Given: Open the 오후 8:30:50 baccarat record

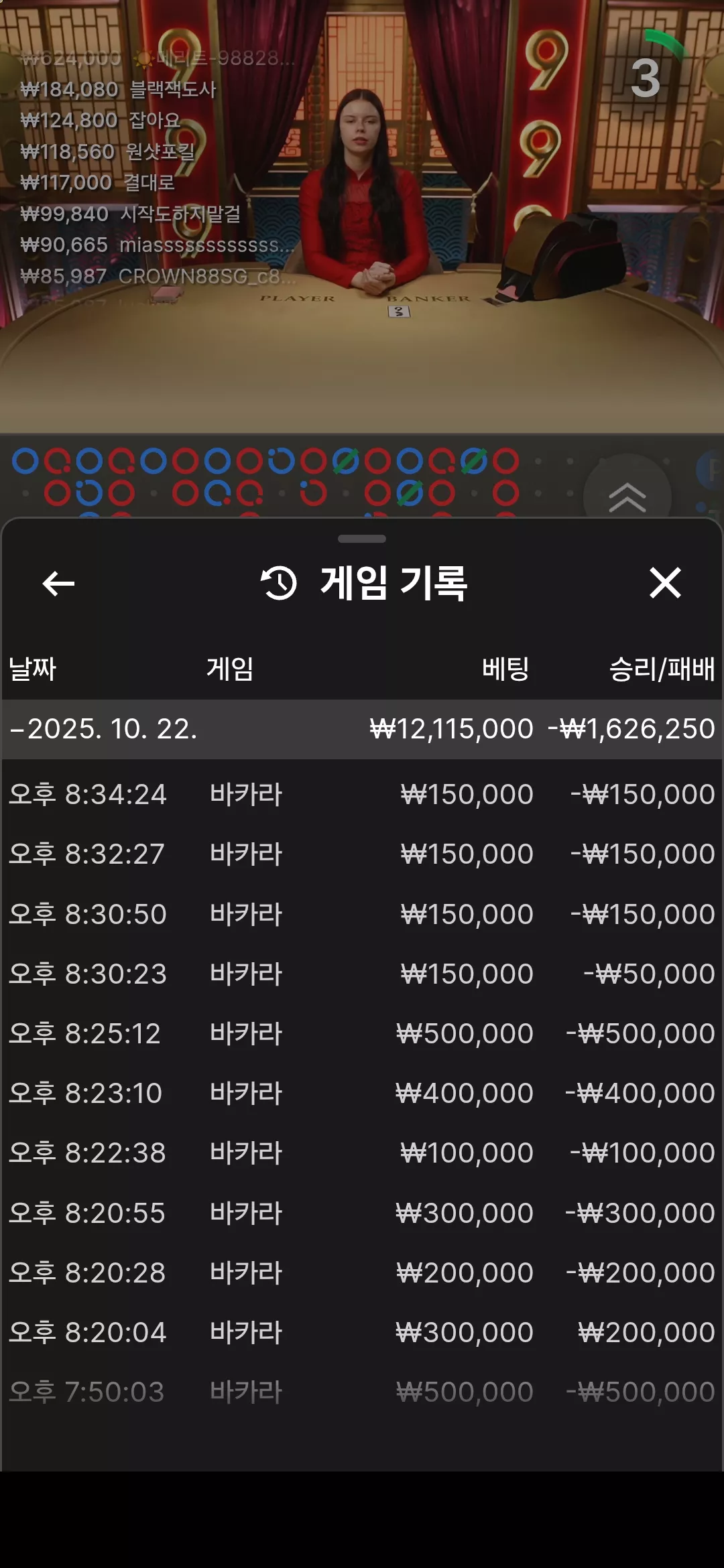Looking at the screenshot, I should click(x=362, y=914).
